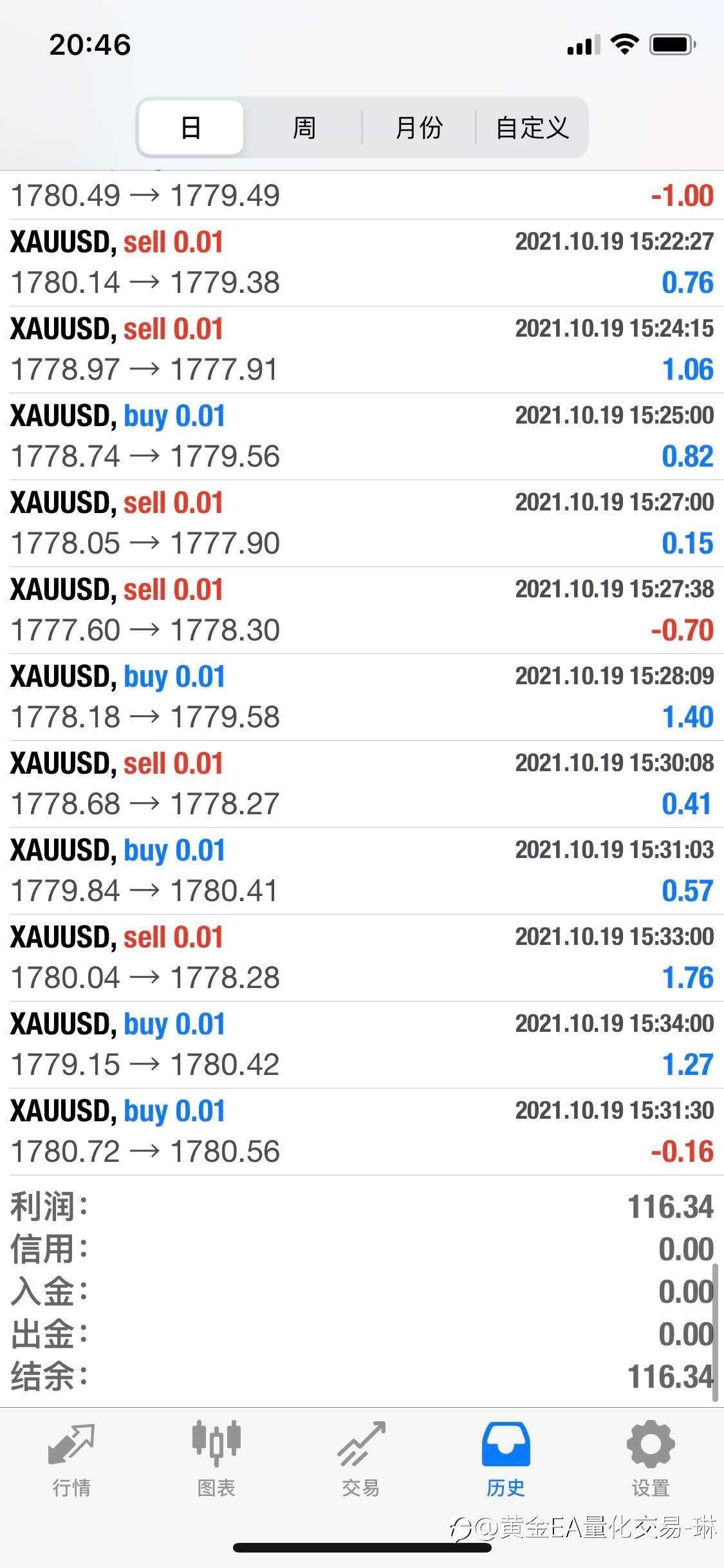The width and height of the screenshot is (724, 1568).
Task: Expand the sell trade at 15:33:00
Action: coord(362,958)
